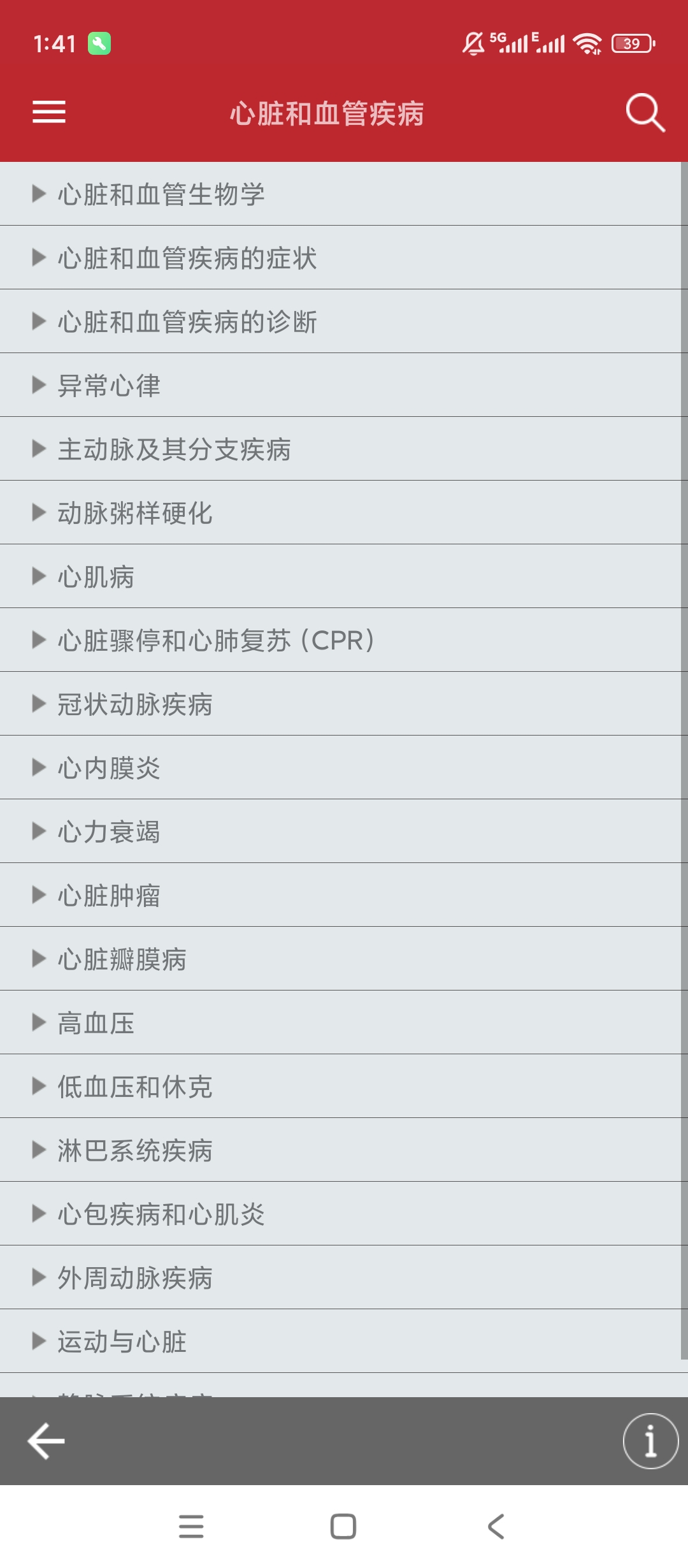Open the info icon in bottom bar
The image size is (688, 1568).
[x=650, y=1441]
